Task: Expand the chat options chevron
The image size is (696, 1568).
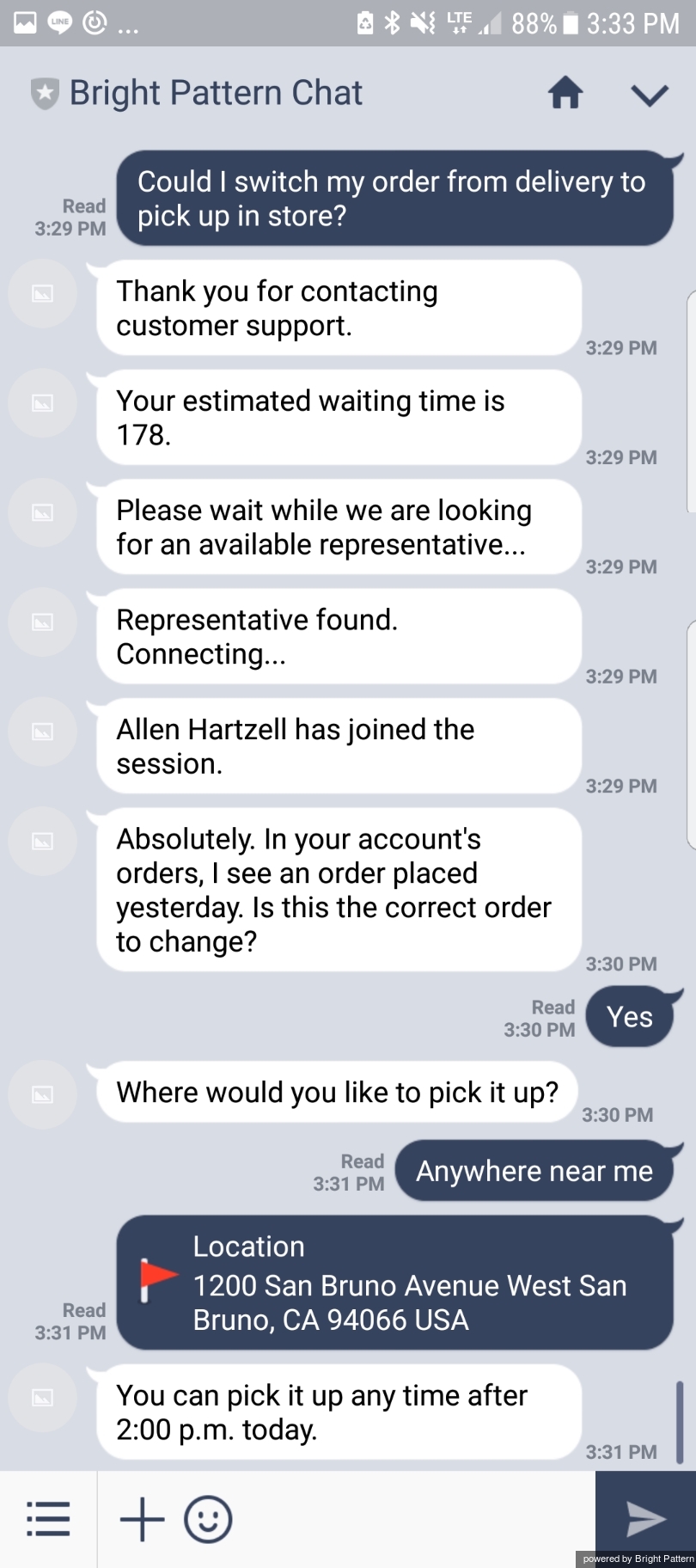Action: 650,95
